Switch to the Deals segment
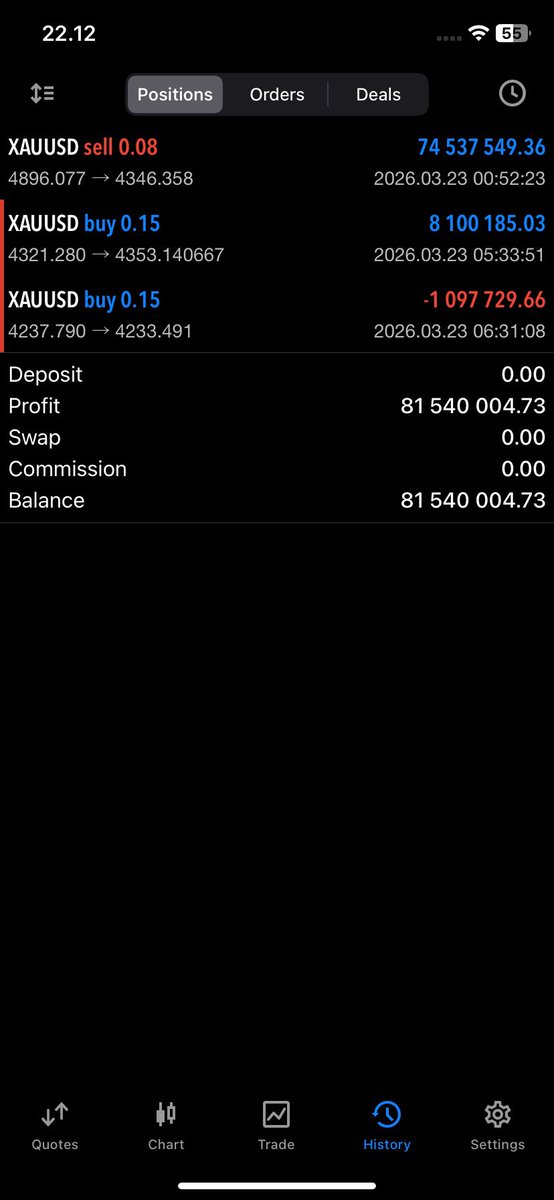 [378, 95]
